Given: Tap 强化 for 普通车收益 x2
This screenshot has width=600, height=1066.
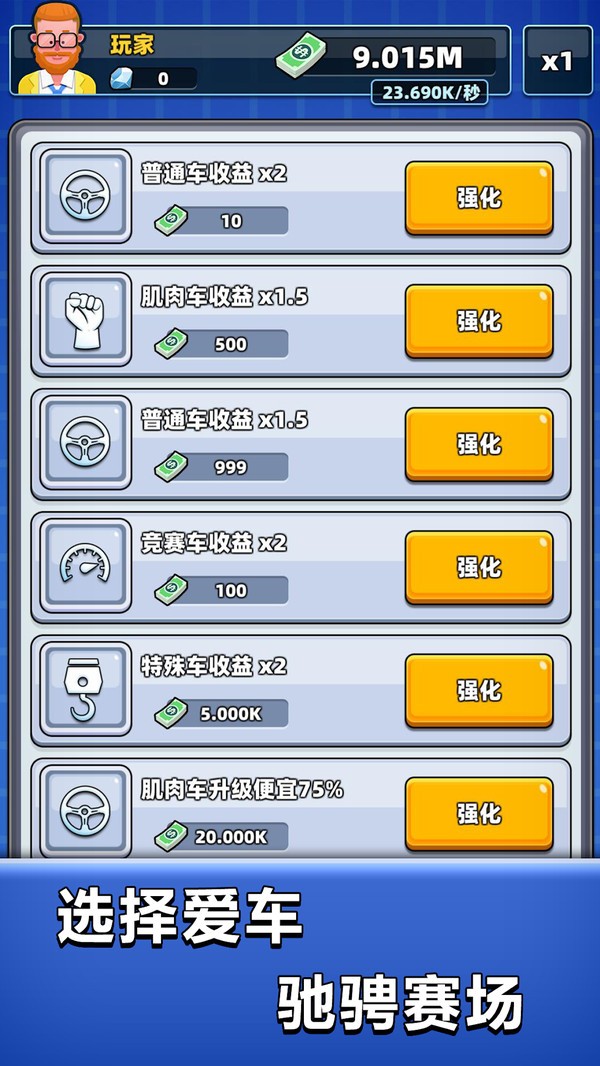Looking at the screenshot, I should [478, 197].
